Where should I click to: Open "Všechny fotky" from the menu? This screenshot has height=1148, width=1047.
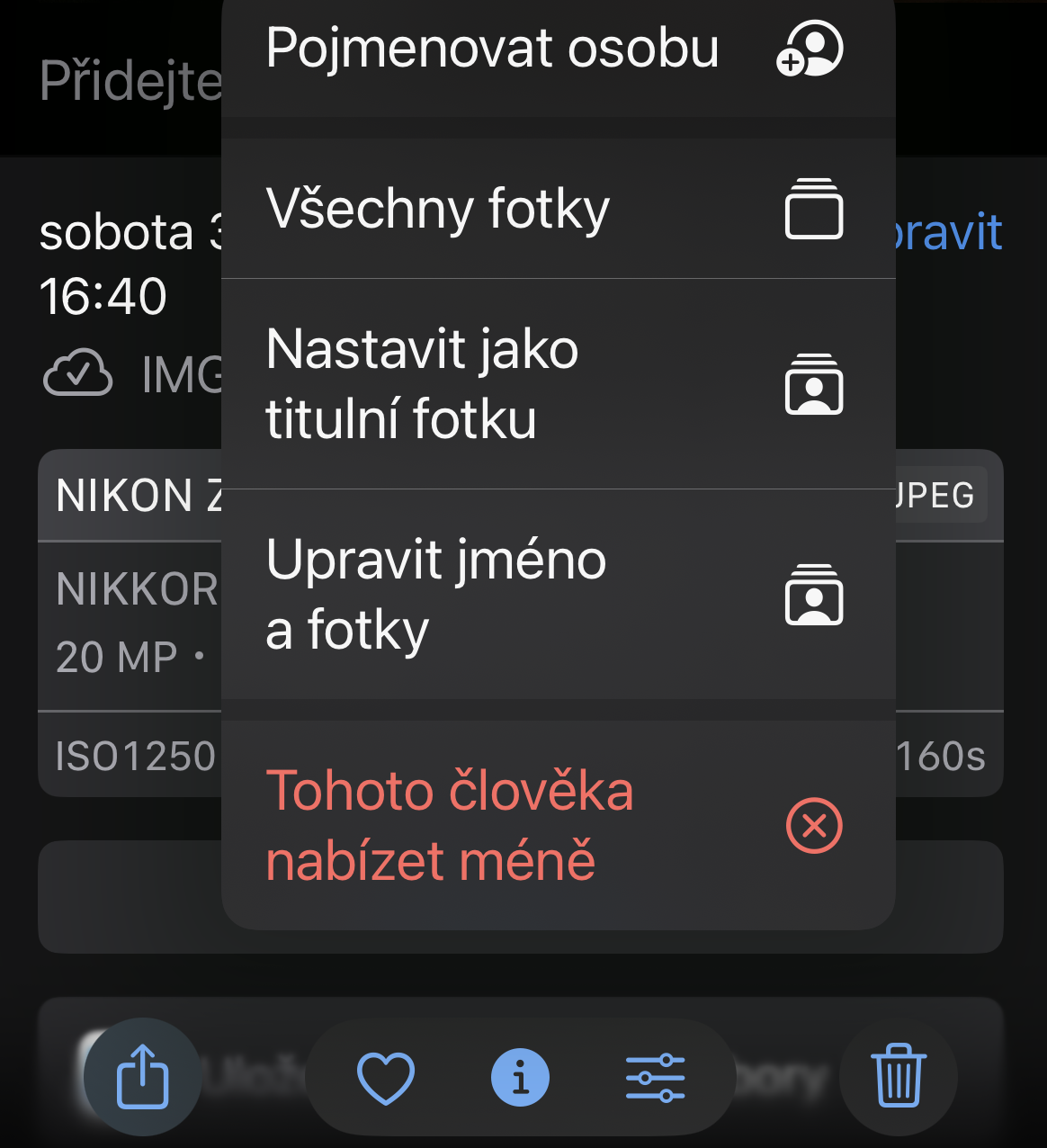[558, 210]
